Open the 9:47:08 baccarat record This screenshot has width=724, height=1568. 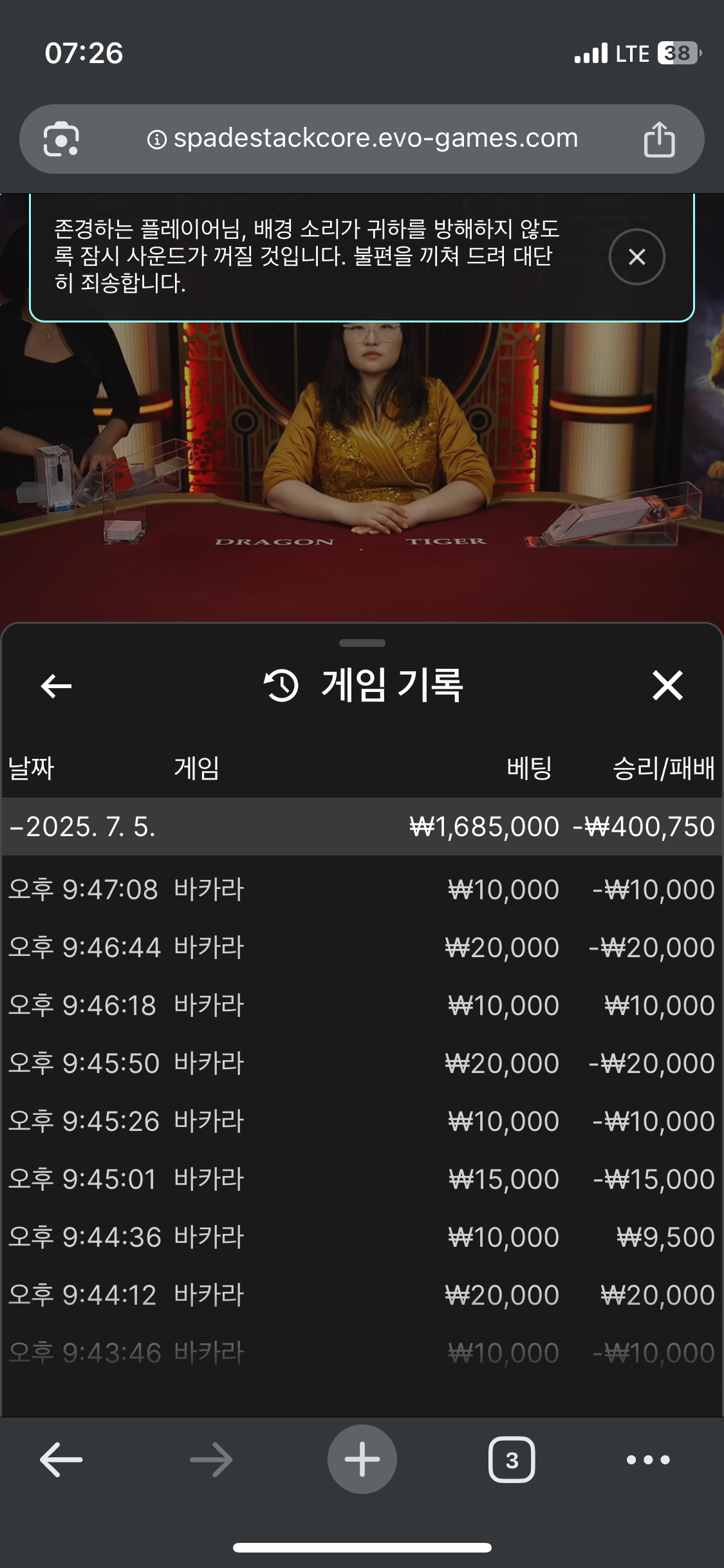pyautogui.click(x=360, y=890)
